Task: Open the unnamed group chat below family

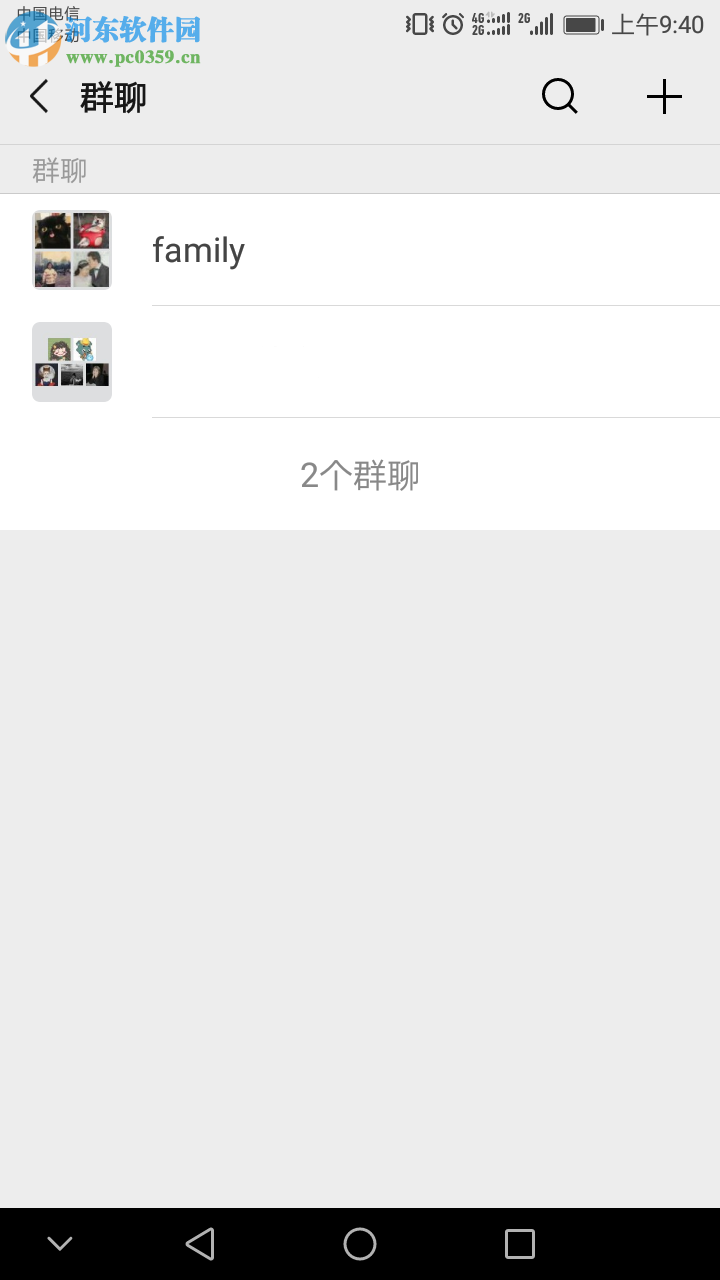Action: point(360,362)
